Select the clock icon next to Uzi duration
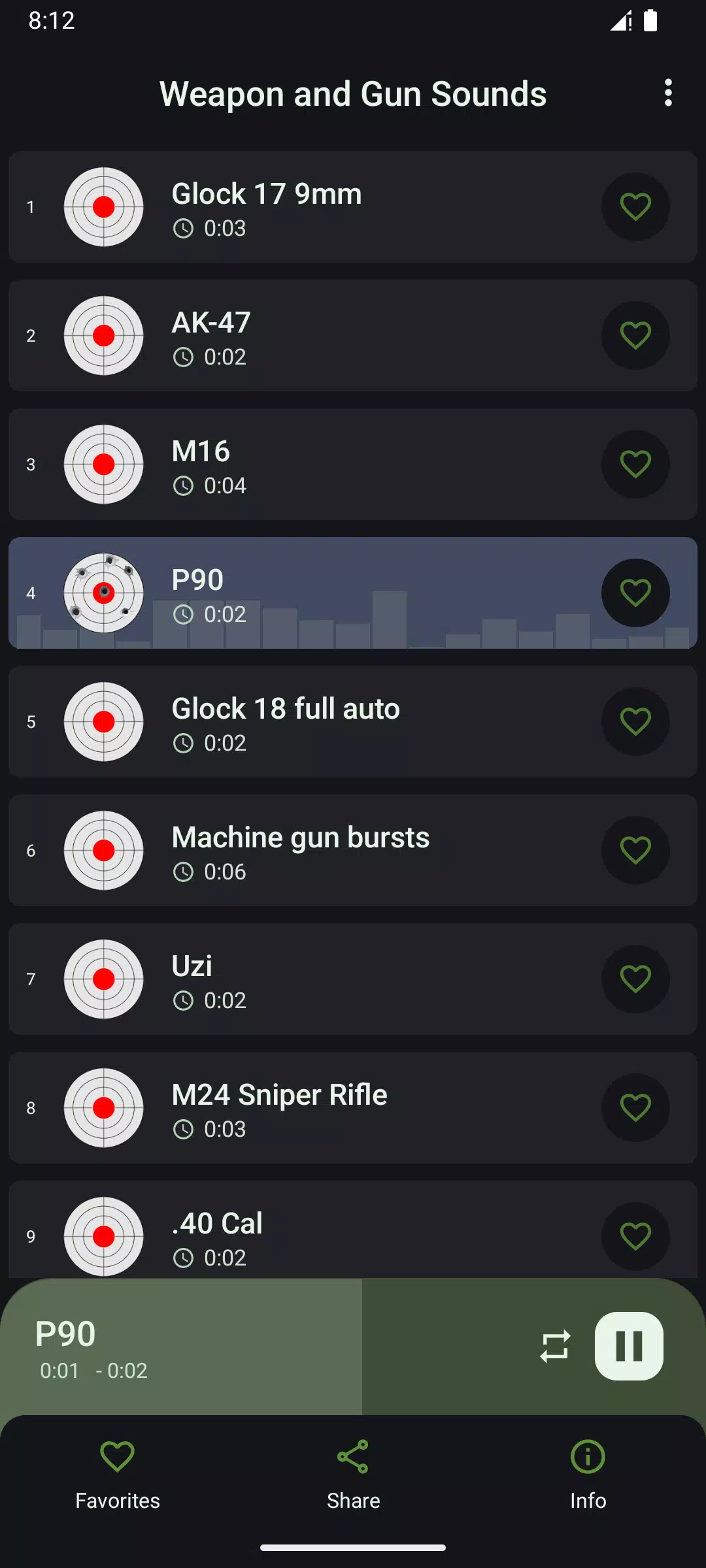The height and width of the screenshot is (1568, 706). [184, 1000]
